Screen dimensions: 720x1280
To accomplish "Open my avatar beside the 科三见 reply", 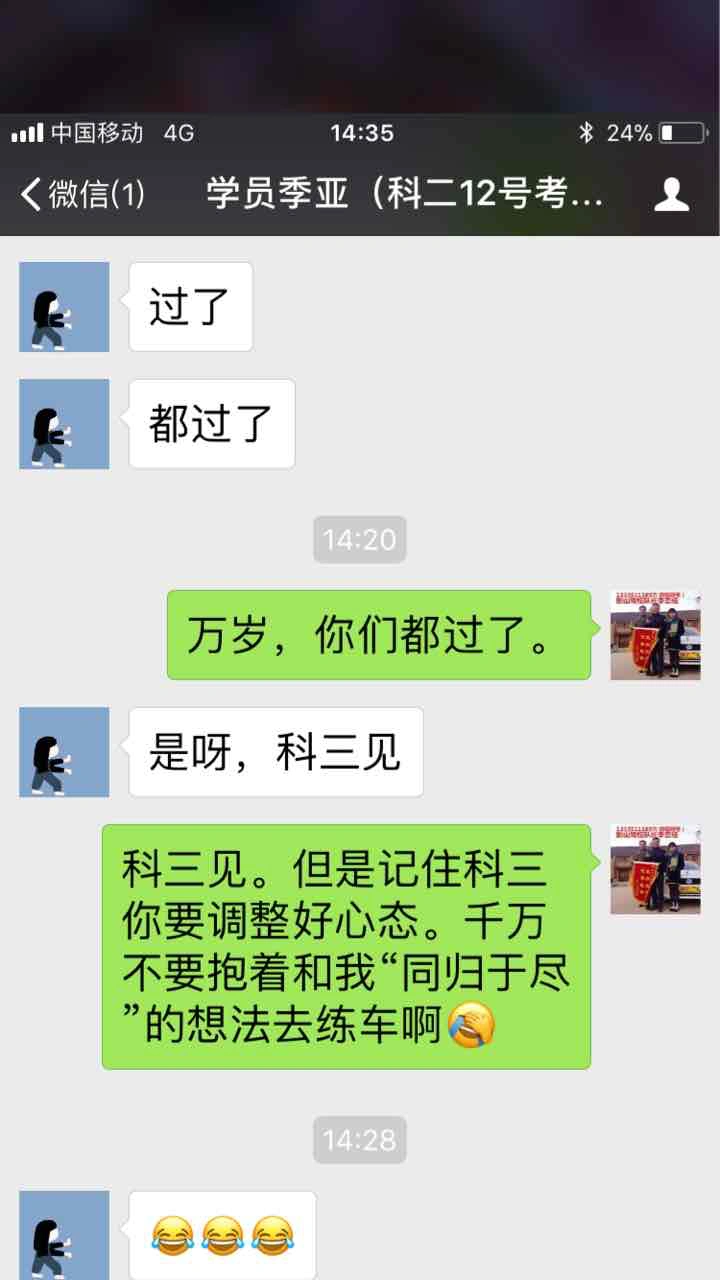I will (x=655, y=869).
